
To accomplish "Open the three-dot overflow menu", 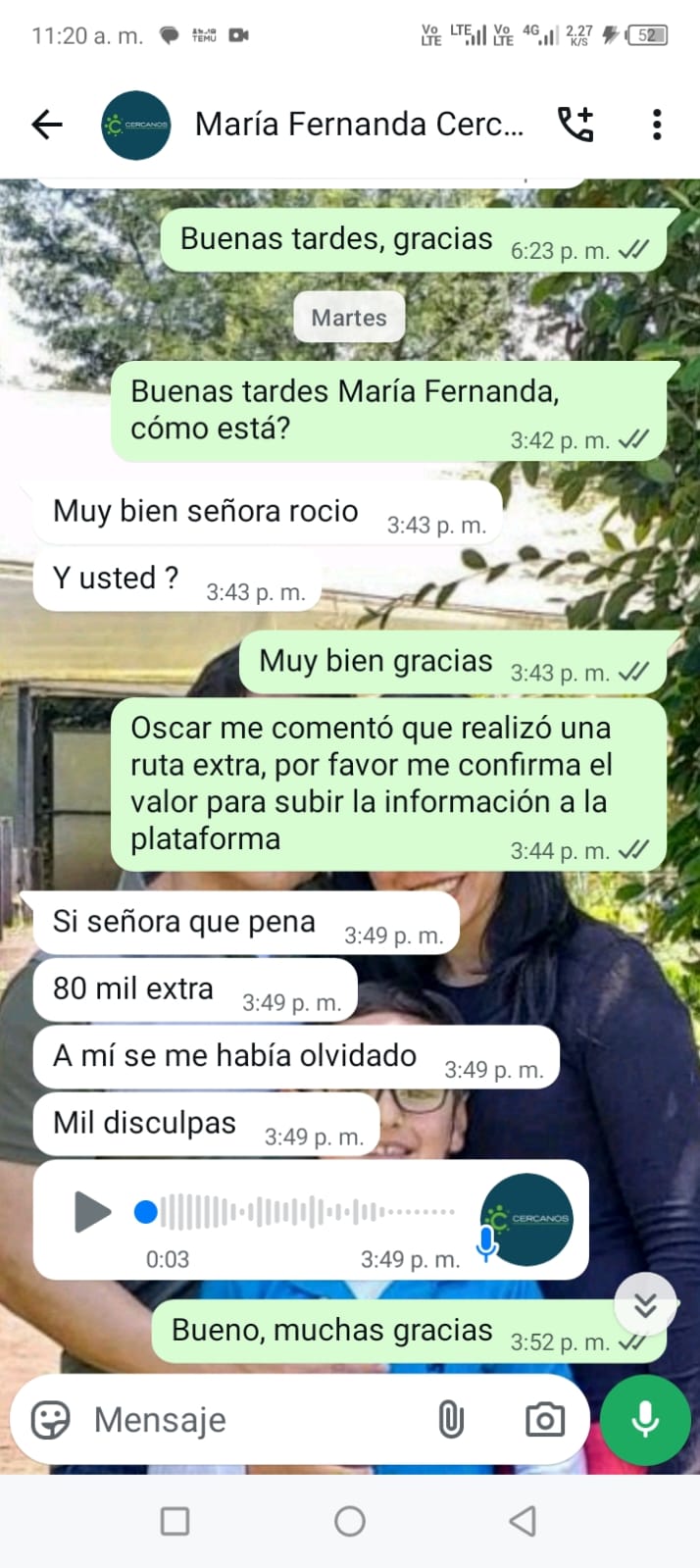I will point(657,125).
